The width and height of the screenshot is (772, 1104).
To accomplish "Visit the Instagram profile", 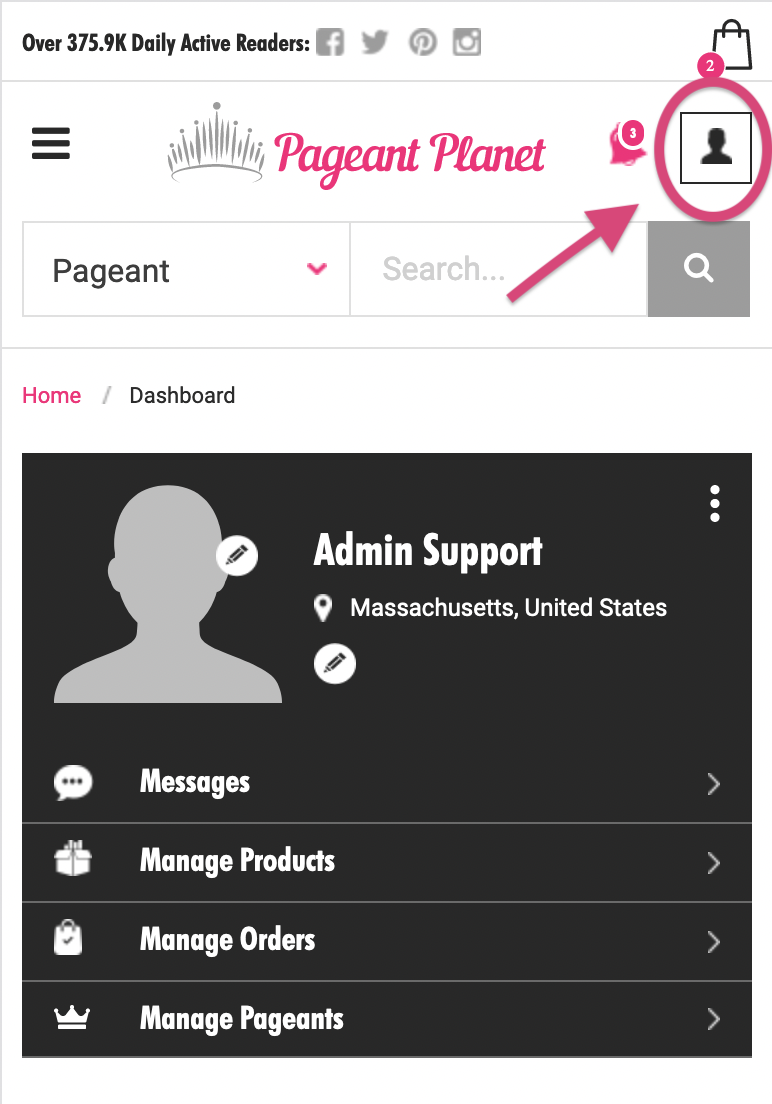I will (x=467, y=43).
